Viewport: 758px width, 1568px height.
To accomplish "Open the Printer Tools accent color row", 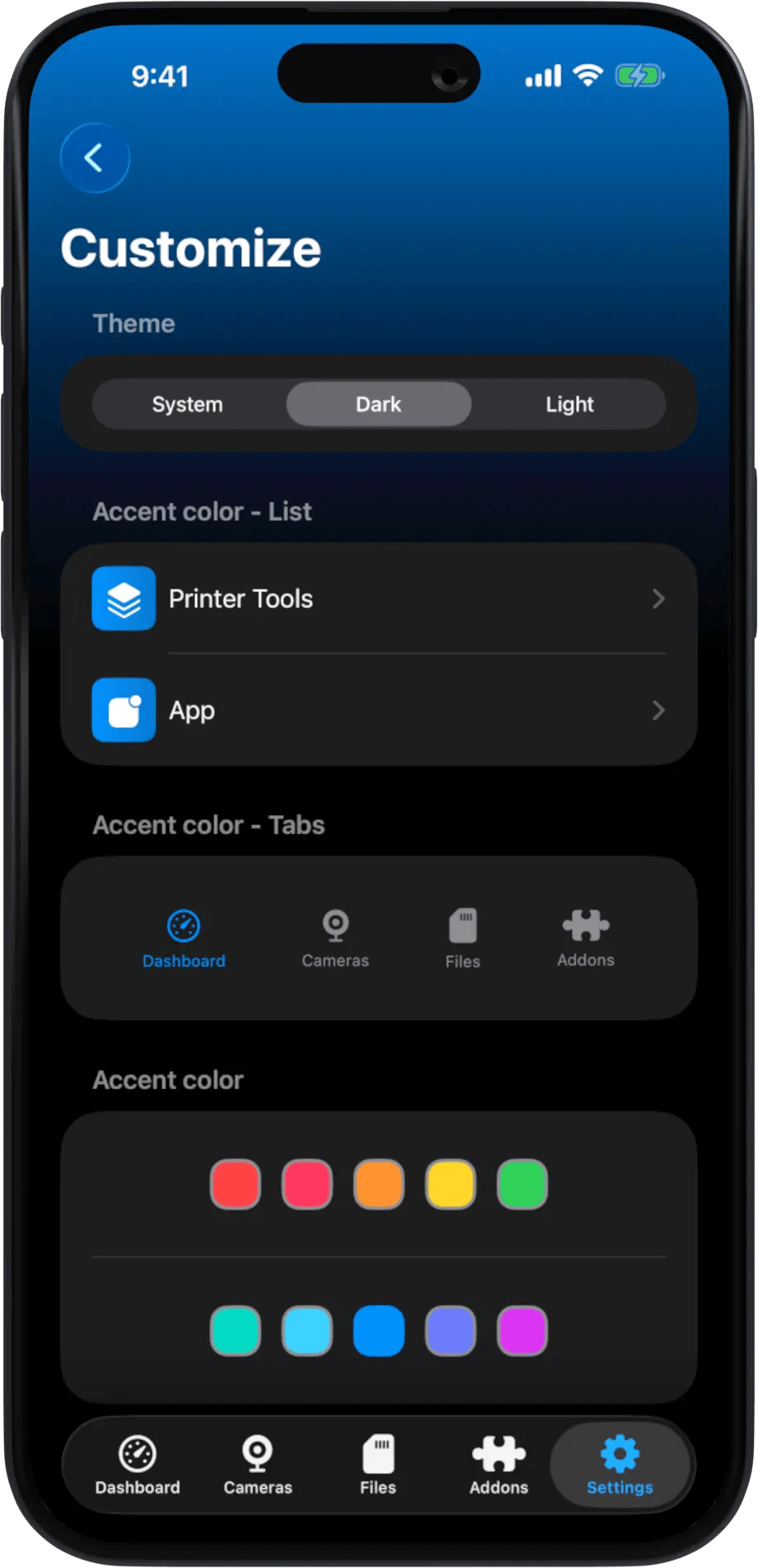I will click(378, 599).
